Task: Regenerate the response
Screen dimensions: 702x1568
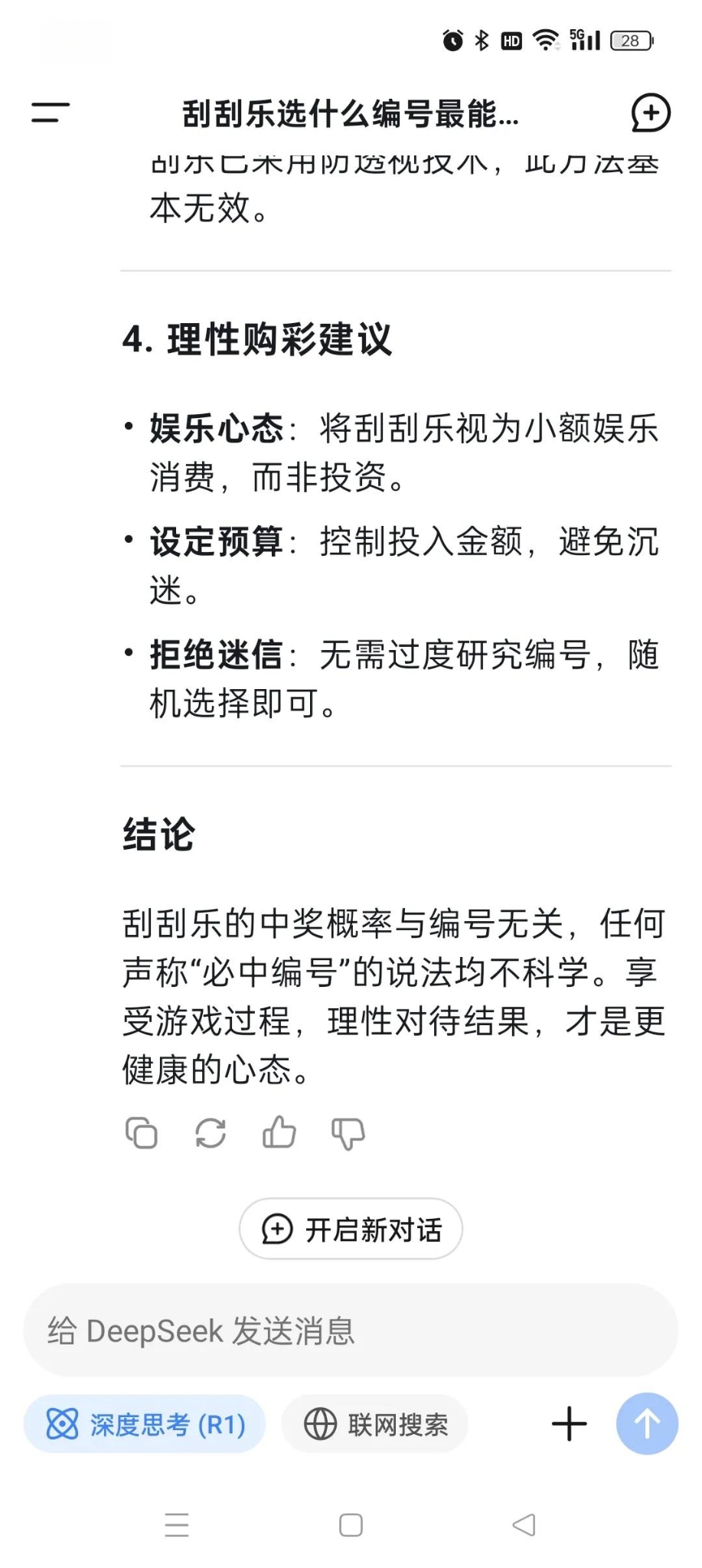Action: click(211, 1133)
